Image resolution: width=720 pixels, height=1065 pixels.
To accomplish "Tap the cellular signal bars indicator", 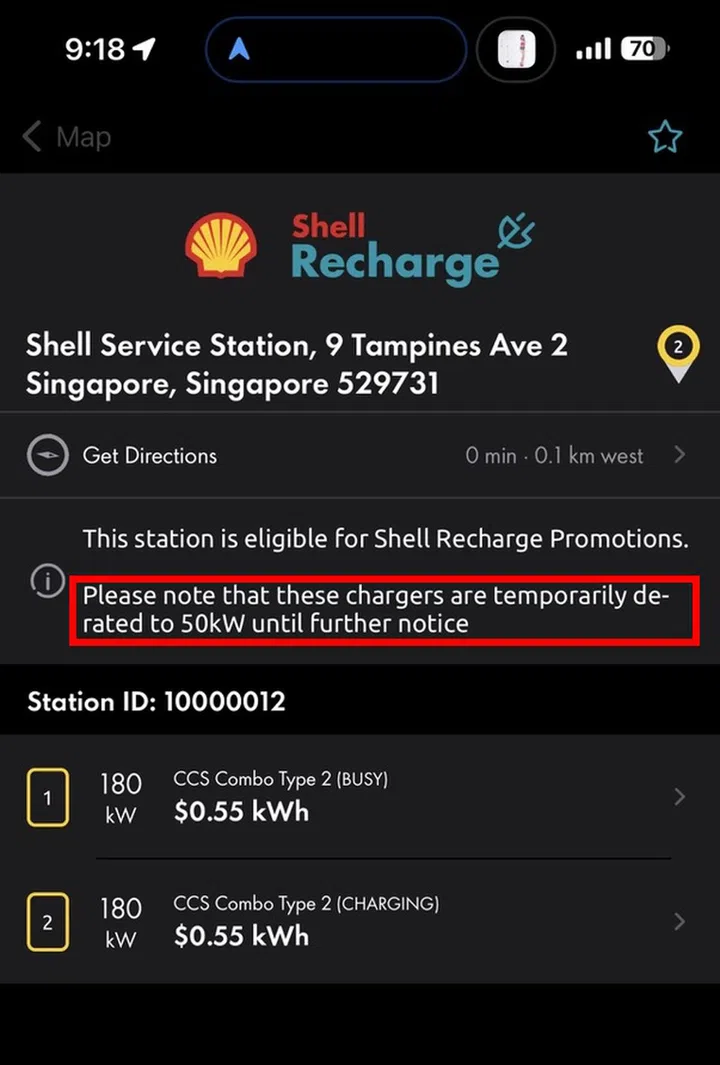I will point(593,48).
